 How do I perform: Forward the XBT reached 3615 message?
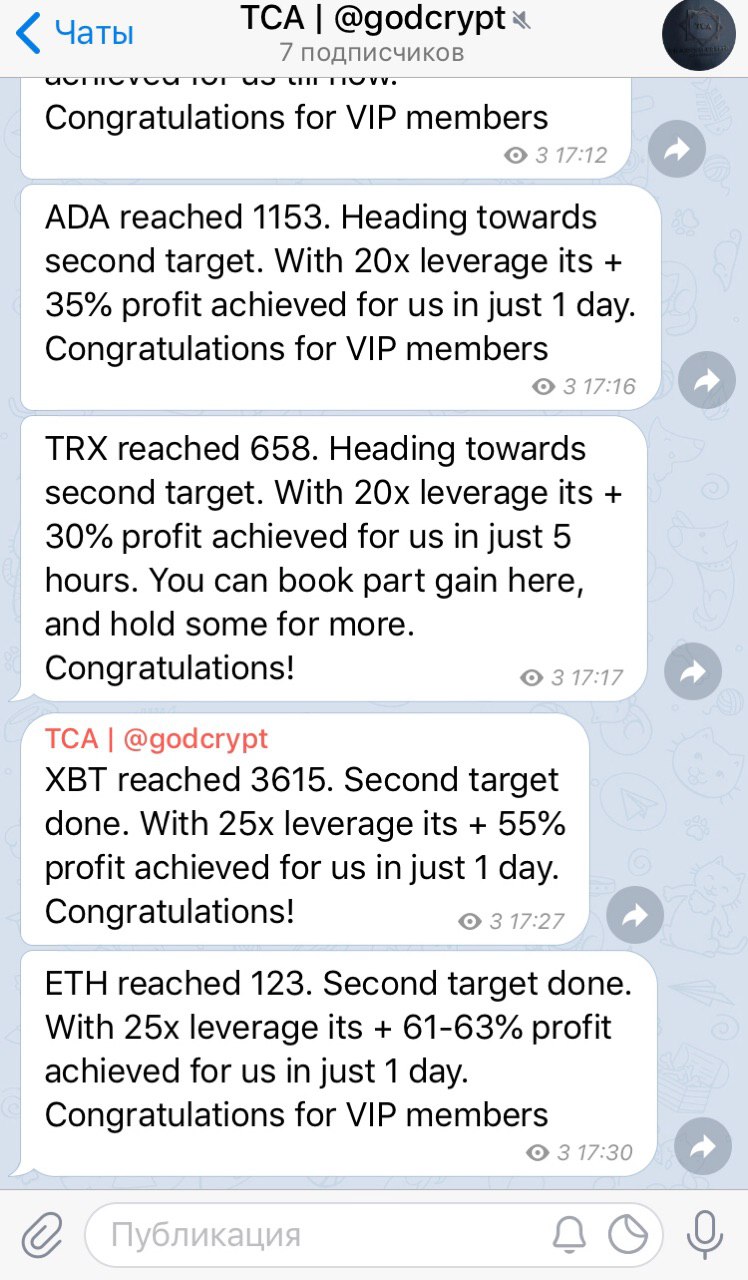[x=636, y=915]
